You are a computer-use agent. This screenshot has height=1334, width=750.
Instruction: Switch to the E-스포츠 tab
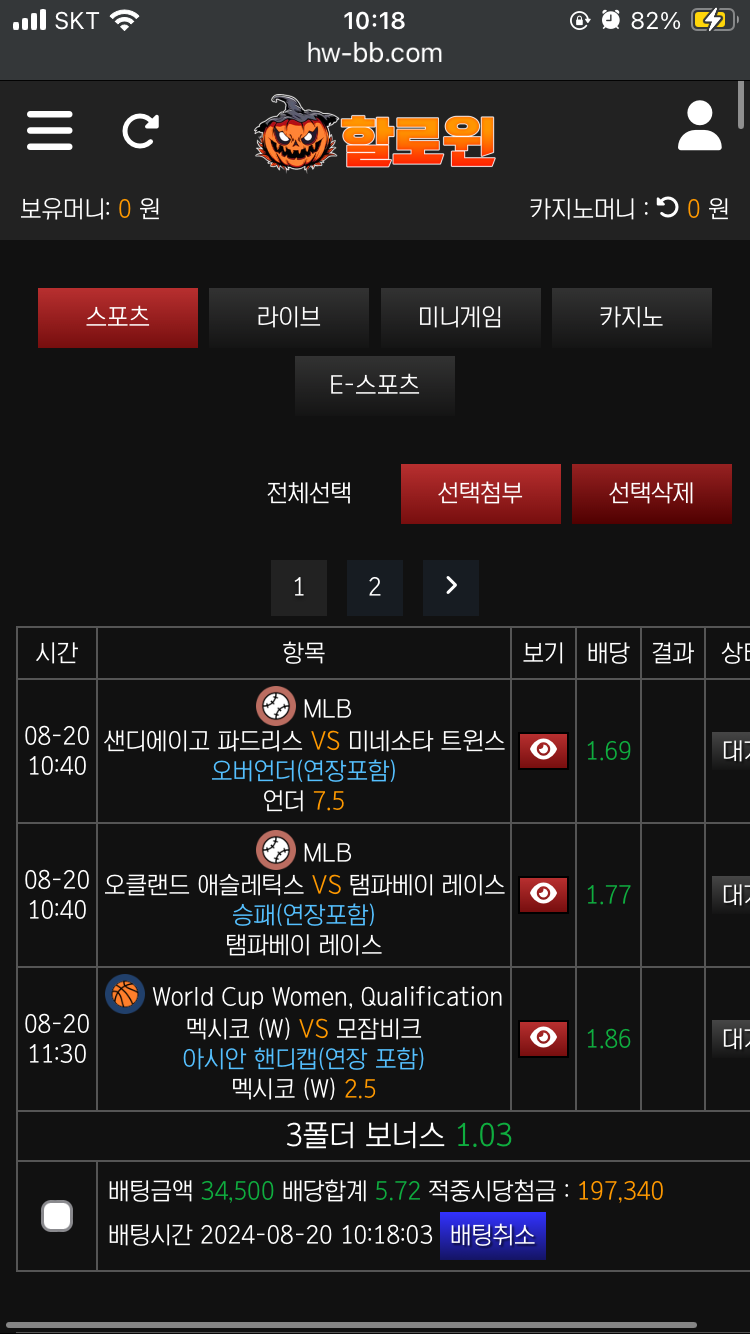tap(375, 385)
